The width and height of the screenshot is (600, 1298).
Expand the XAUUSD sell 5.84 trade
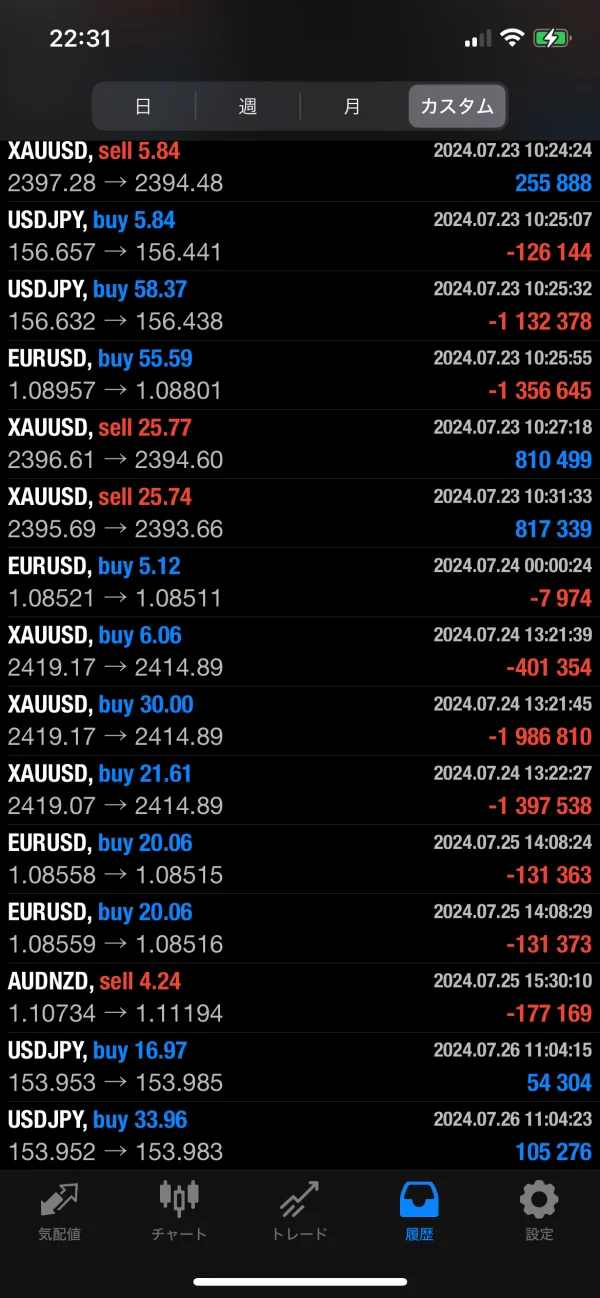(300, 168)
